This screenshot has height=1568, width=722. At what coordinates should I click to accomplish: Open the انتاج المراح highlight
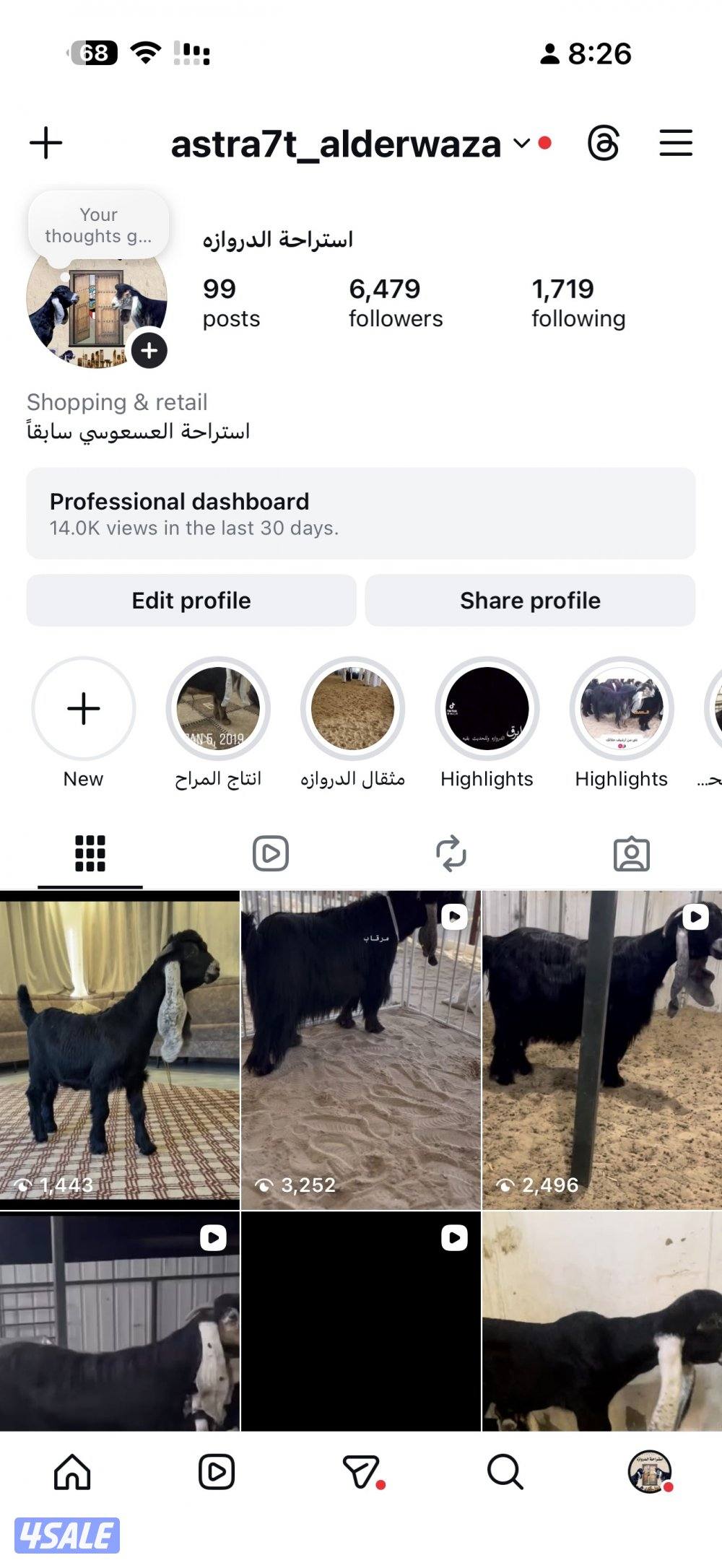[x=218, y=709]
